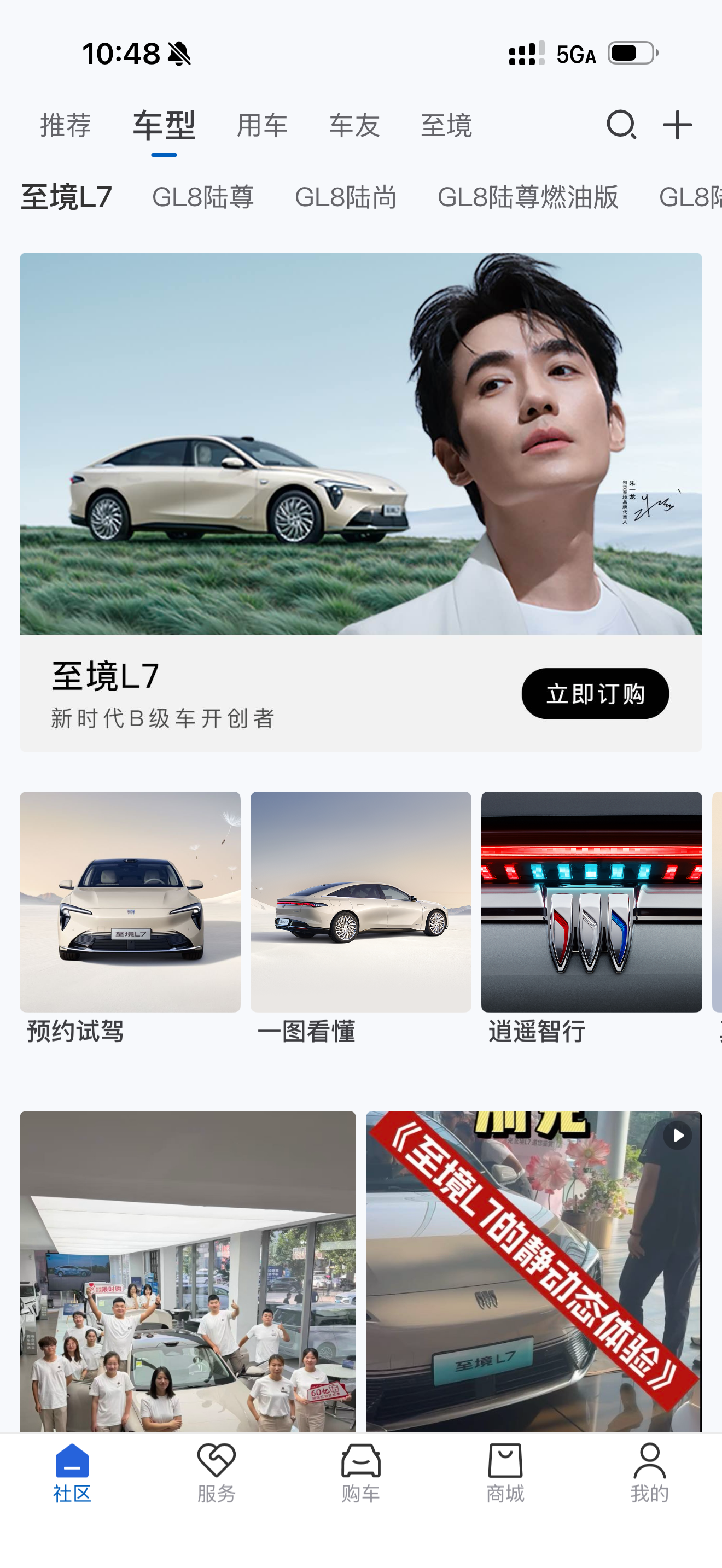Select the GL8陆尊 model chip
The width and height of the screenshot is (722, 1568).
[x=203, y=197]
